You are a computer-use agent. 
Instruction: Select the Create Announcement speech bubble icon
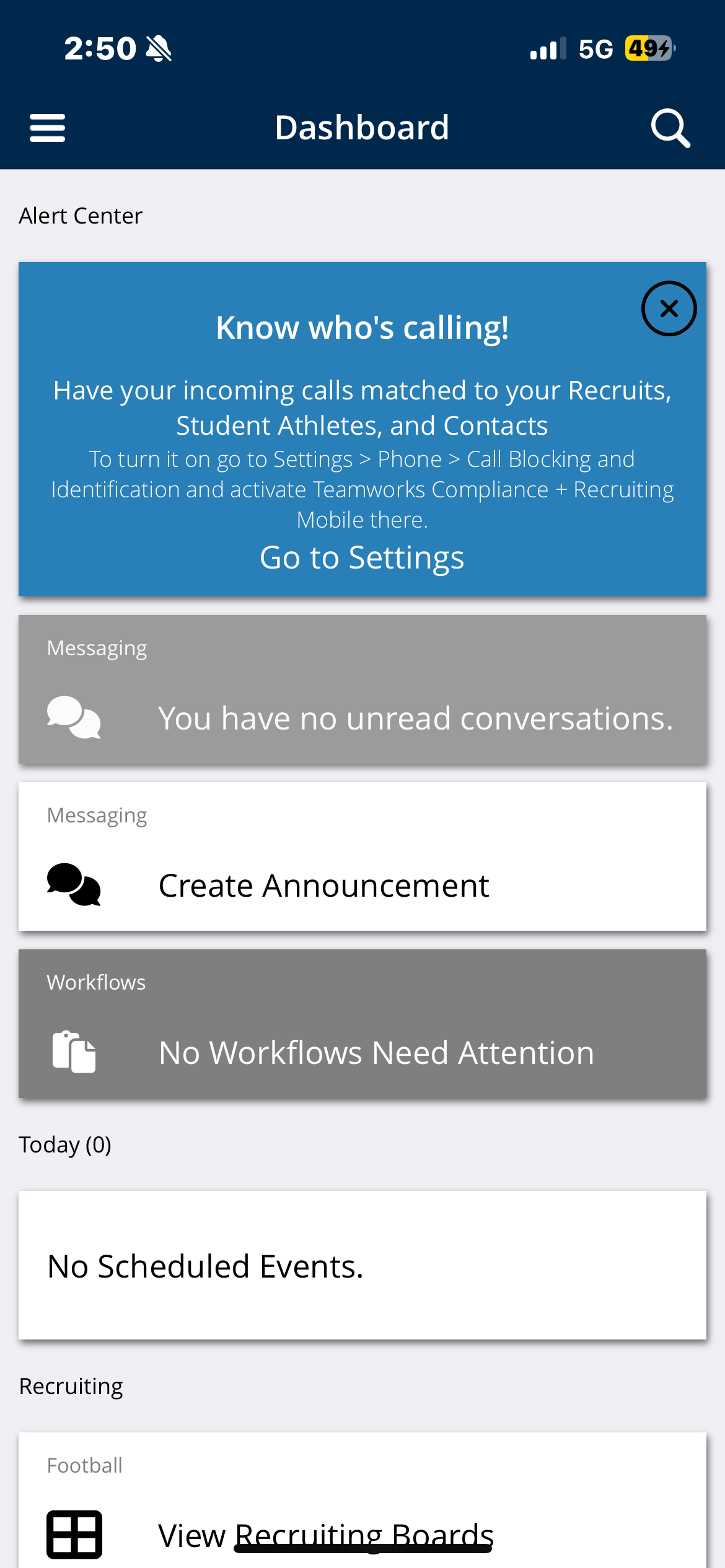click(x=74, y=884)
